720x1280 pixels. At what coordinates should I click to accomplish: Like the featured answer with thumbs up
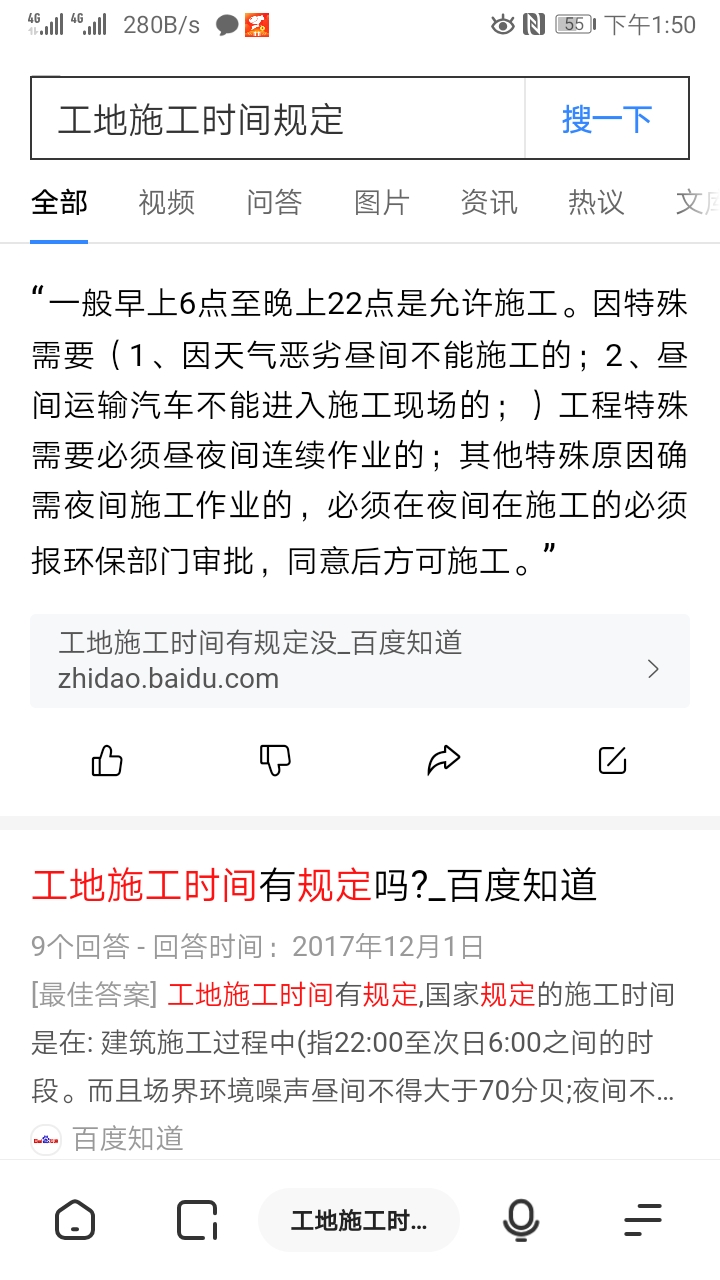[x=107, y=761]
